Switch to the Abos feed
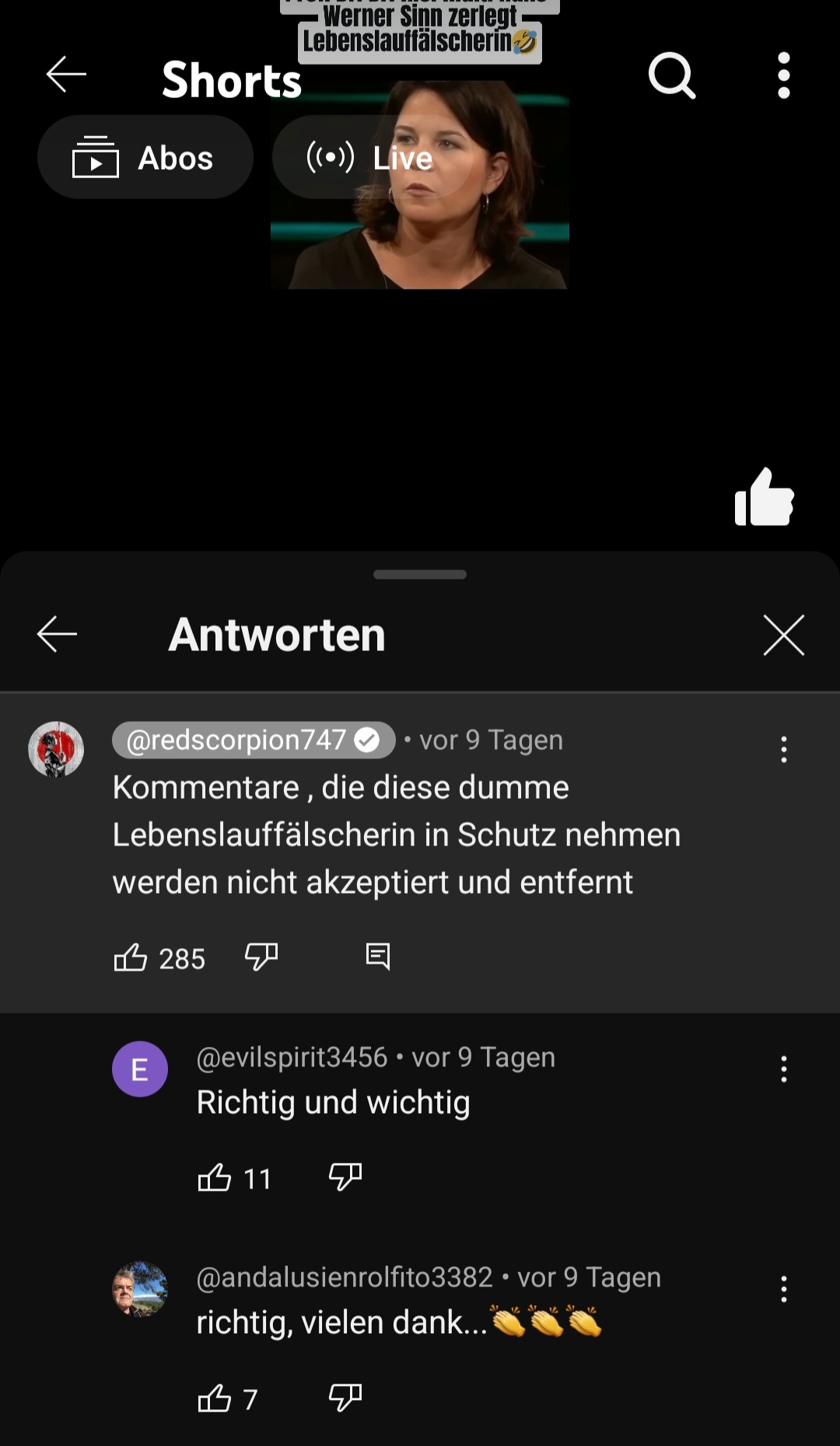 tap(145, 156)
